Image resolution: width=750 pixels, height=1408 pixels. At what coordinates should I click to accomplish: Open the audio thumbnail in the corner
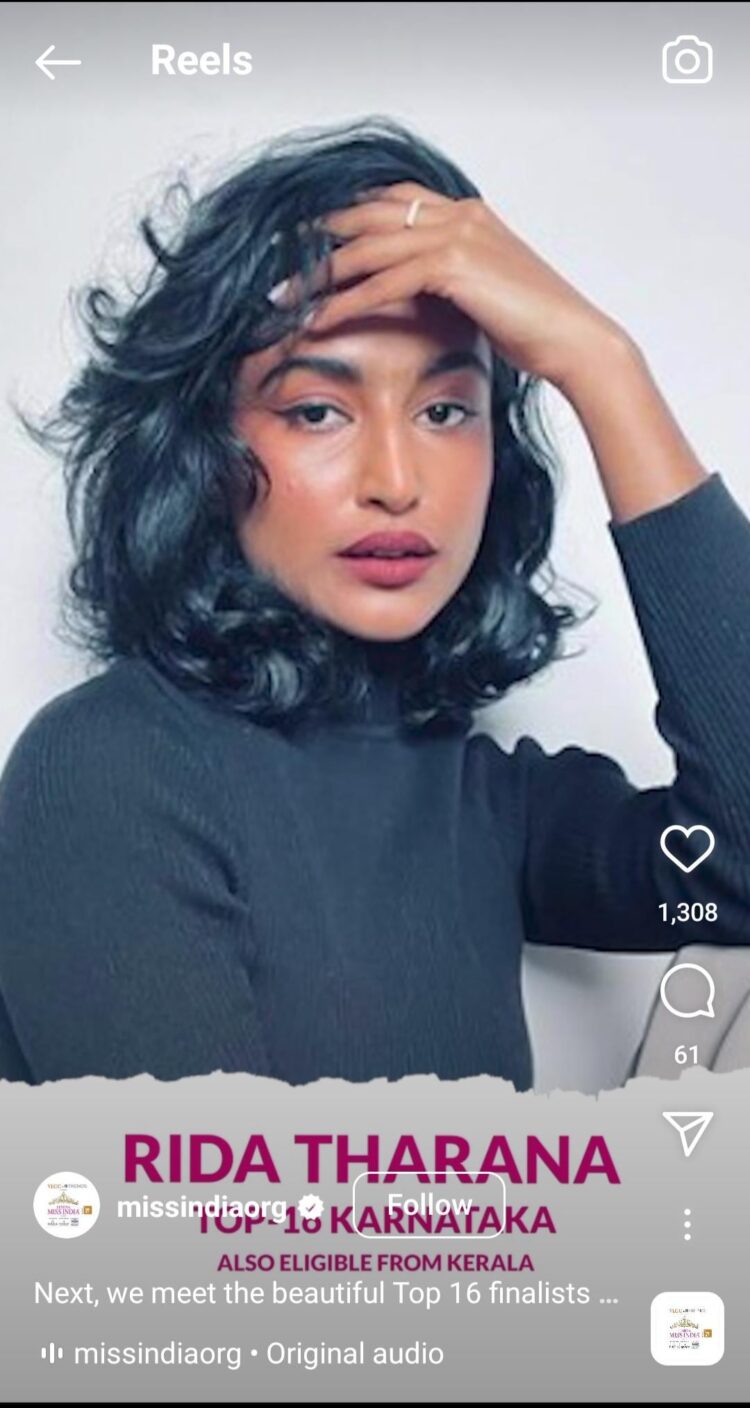[x=687, y=1328]
